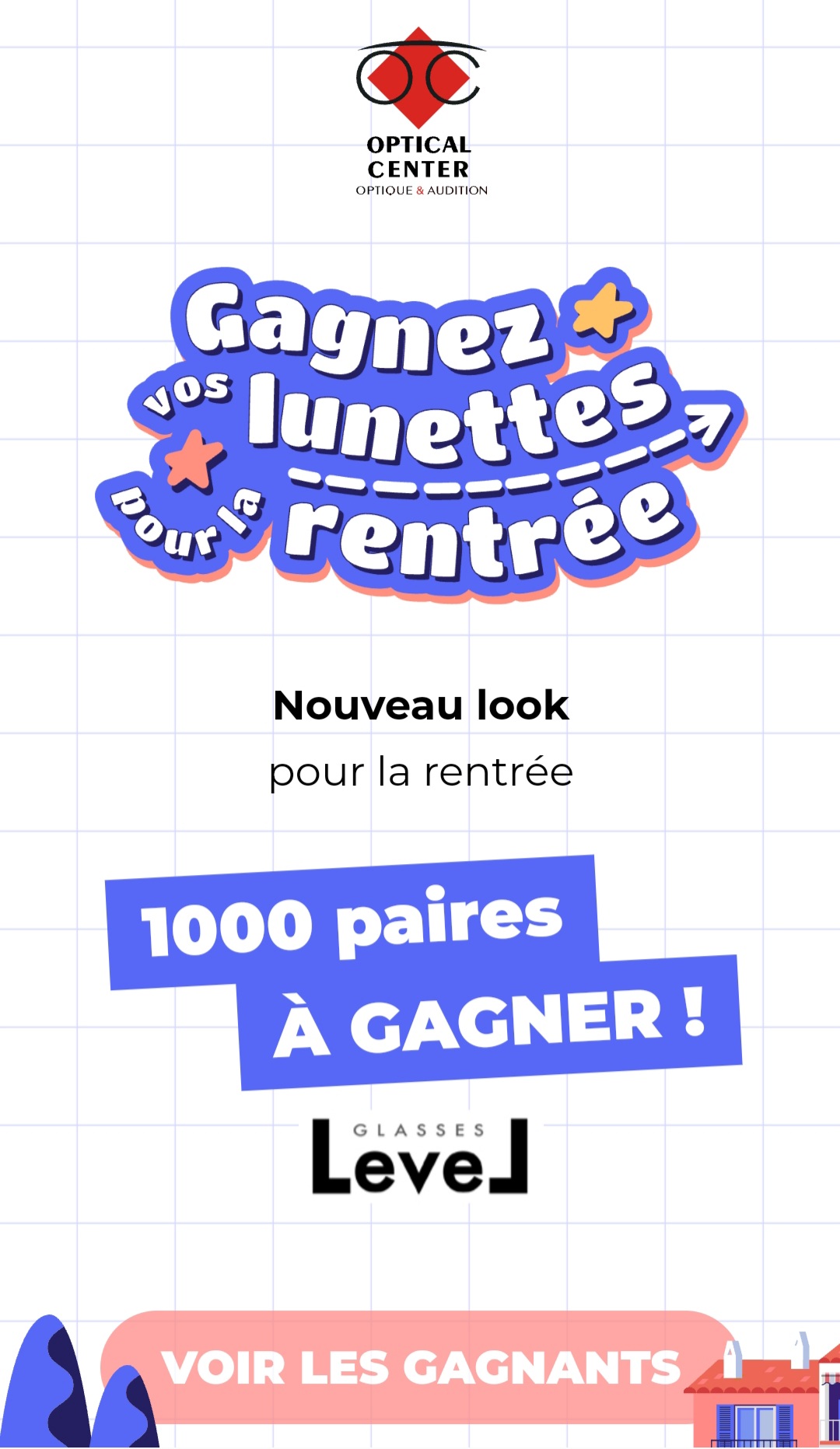Screen dimensions: 840x1449
Task: Tap the Voir les gagnants button
Action: (420, 1367)
